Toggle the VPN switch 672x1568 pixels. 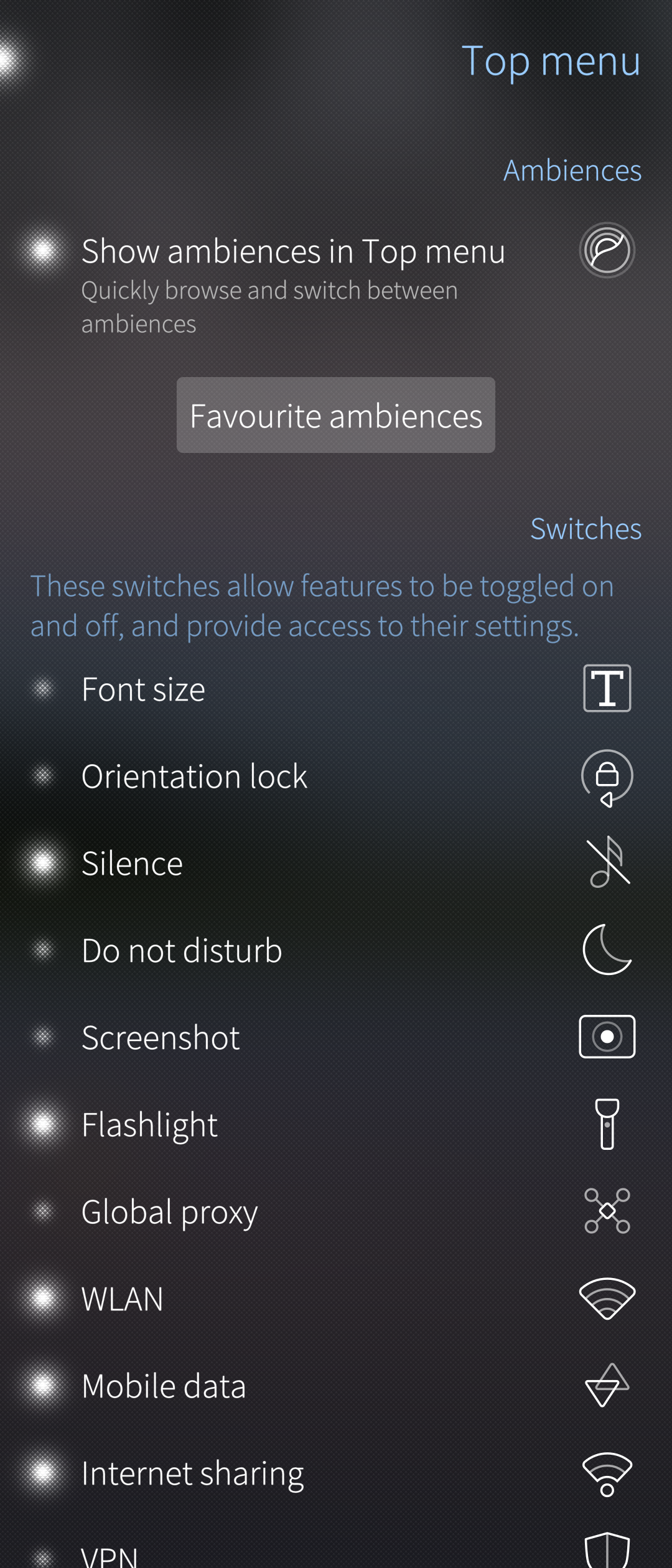pos(44,1556)
